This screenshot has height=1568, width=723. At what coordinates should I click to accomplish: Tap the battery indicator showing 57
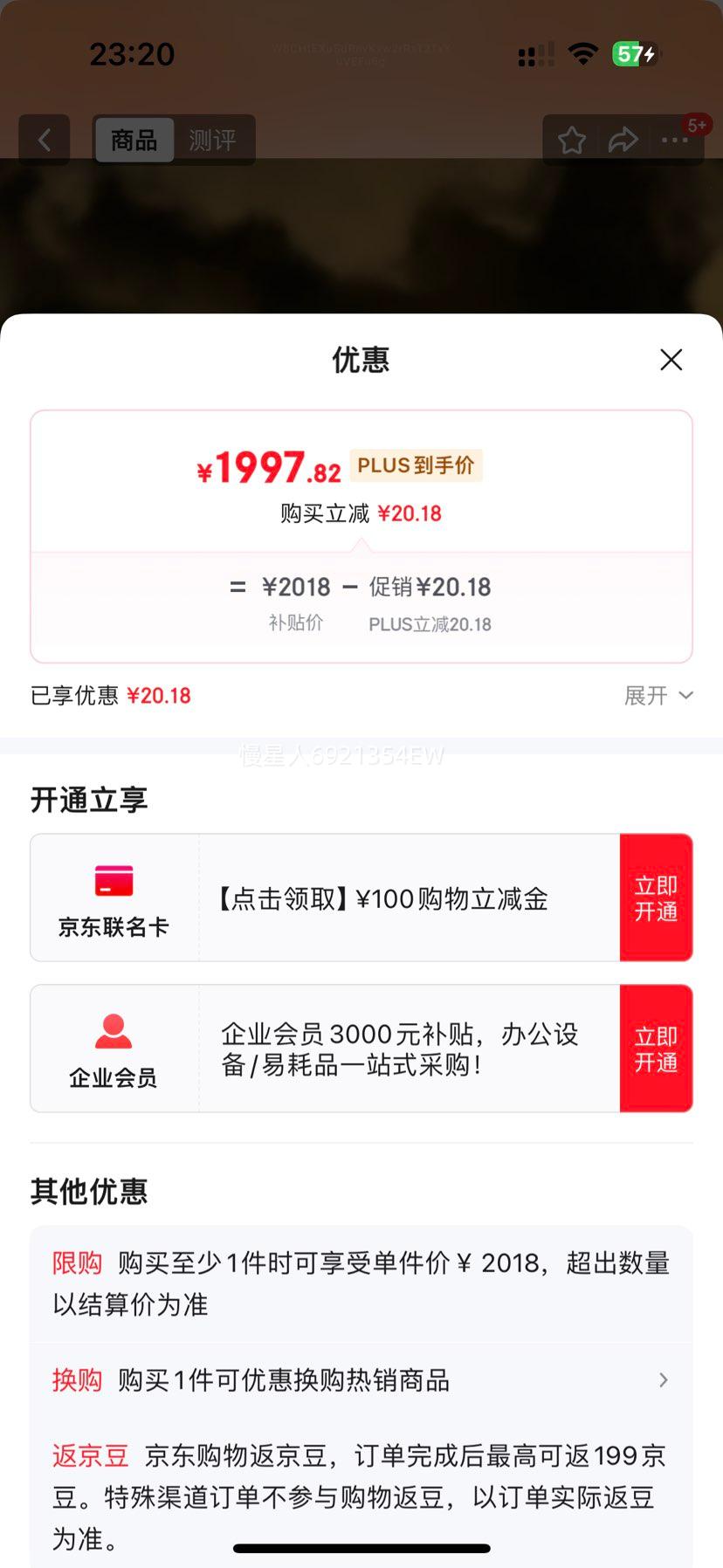pyautogui.click(x=637, y=53)
